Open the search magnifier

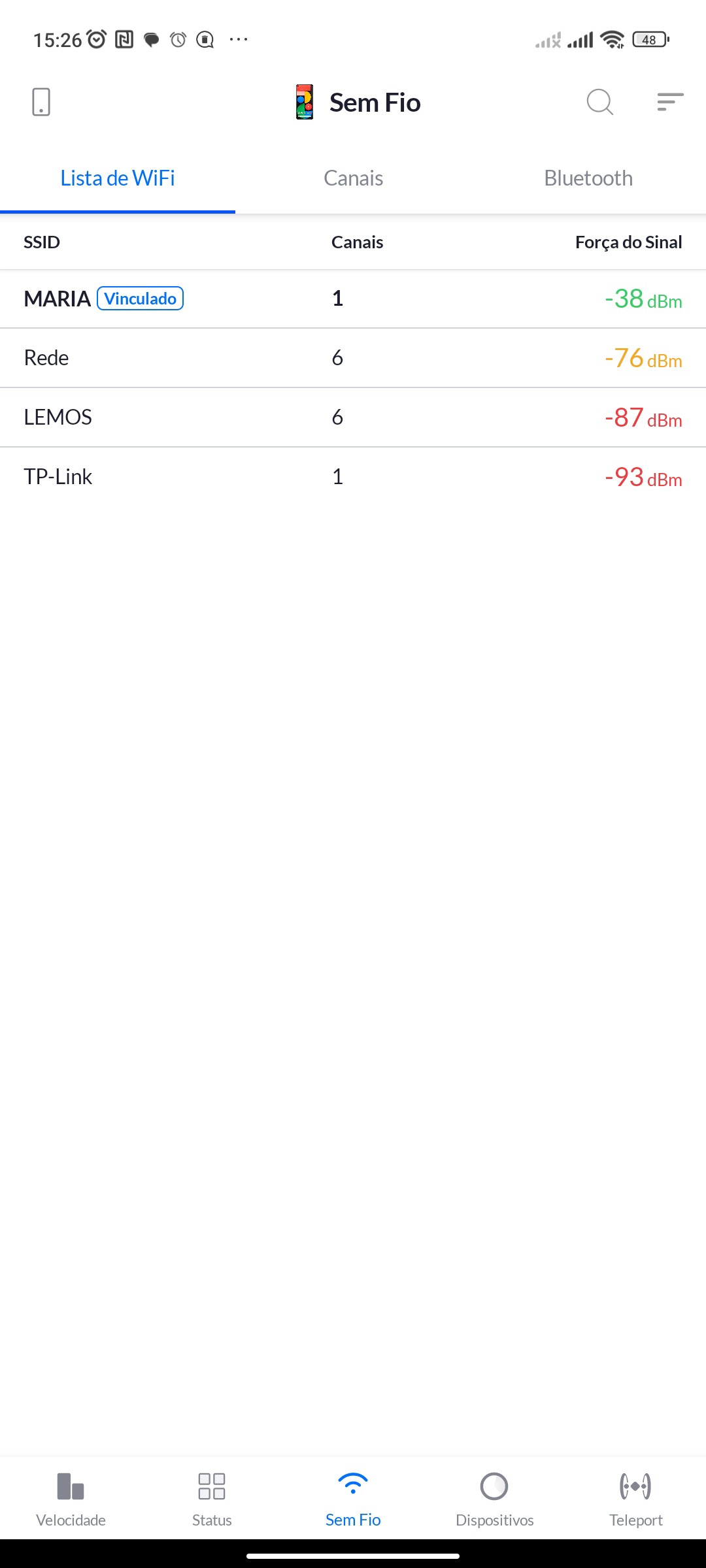click(x=599, y=103)
